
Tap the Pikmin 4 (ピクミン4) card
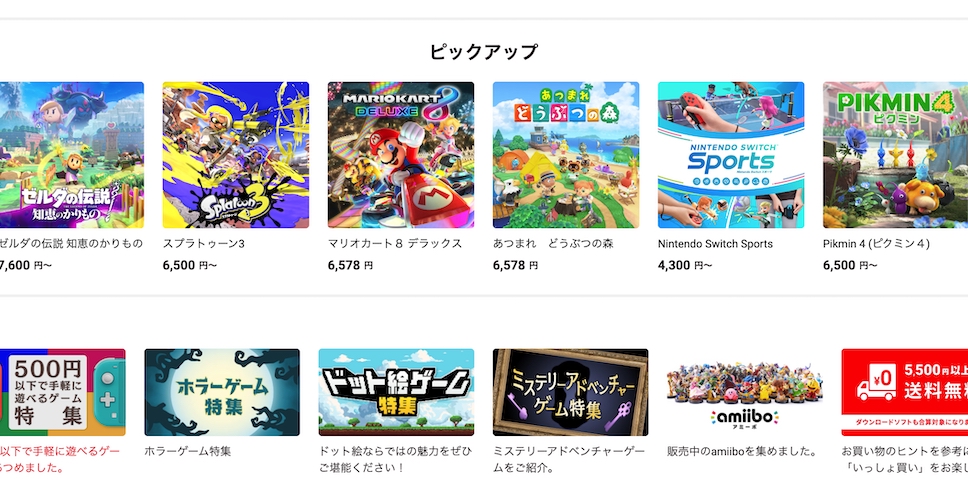(895, 155)
